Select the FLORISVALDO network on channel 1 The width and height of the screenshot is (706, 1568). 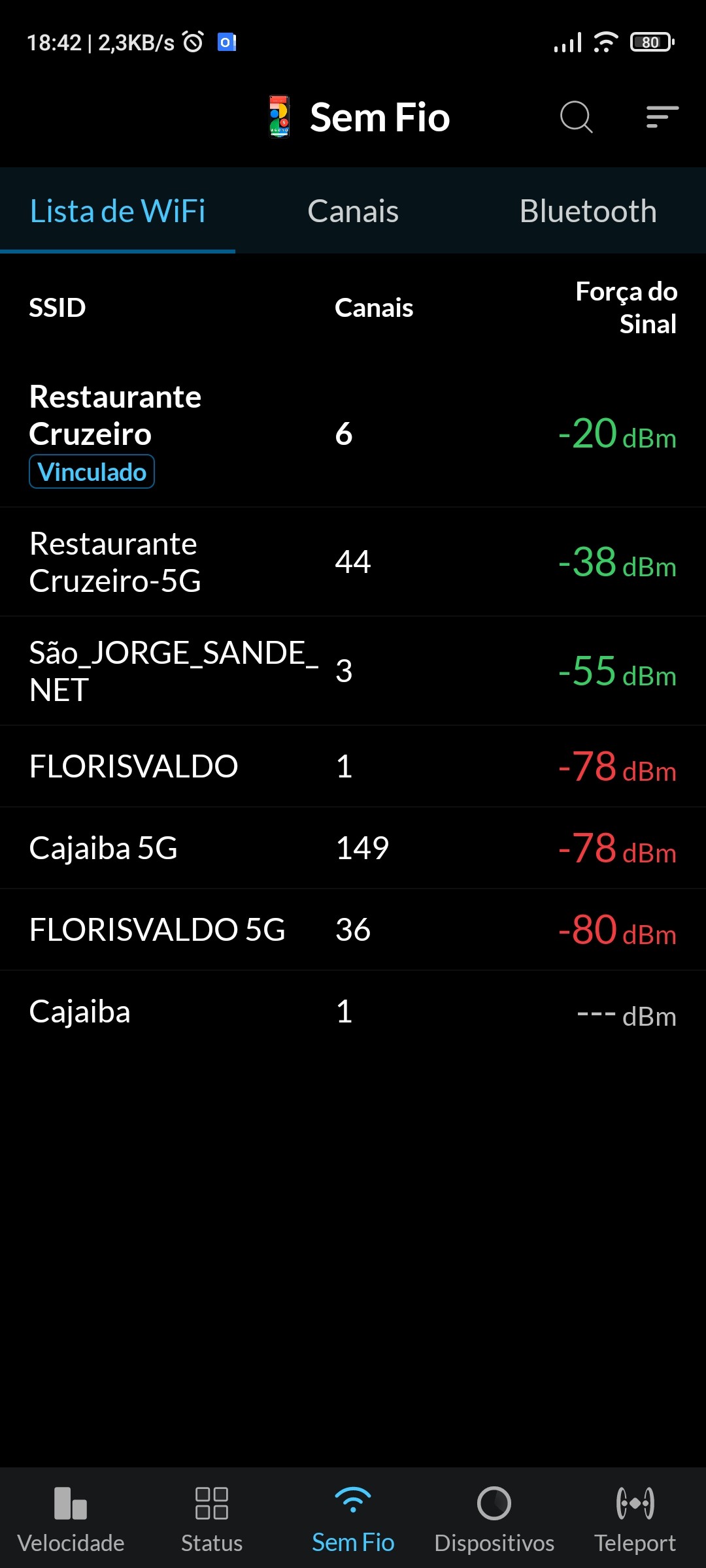353,766
